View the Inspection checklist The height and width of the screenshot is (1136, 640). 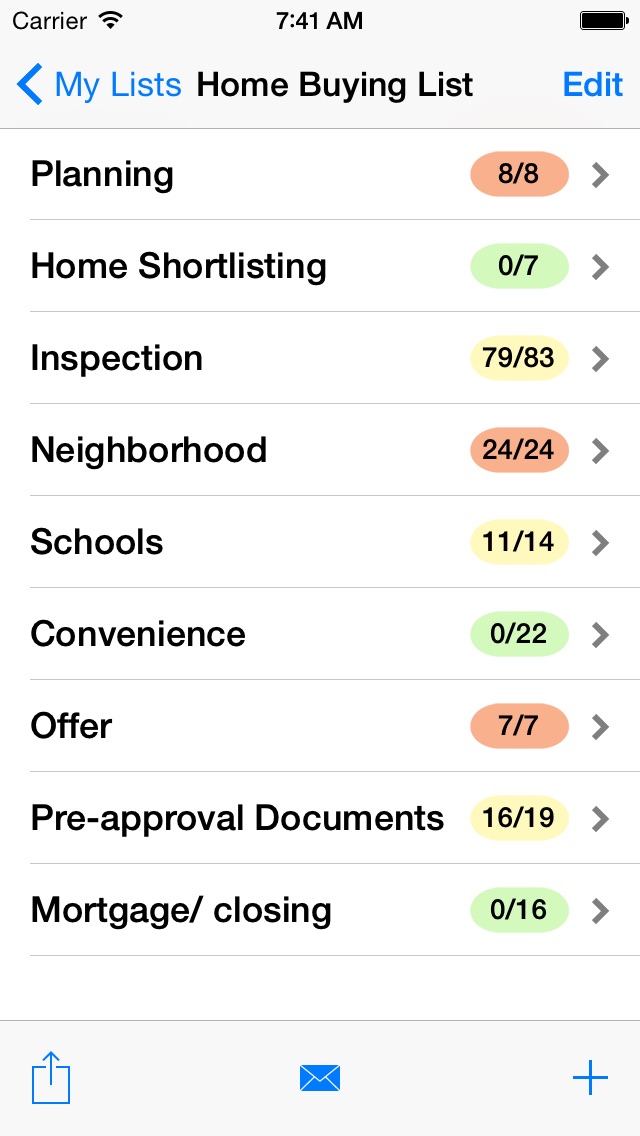pyautogui.click(x=320, y=358)
